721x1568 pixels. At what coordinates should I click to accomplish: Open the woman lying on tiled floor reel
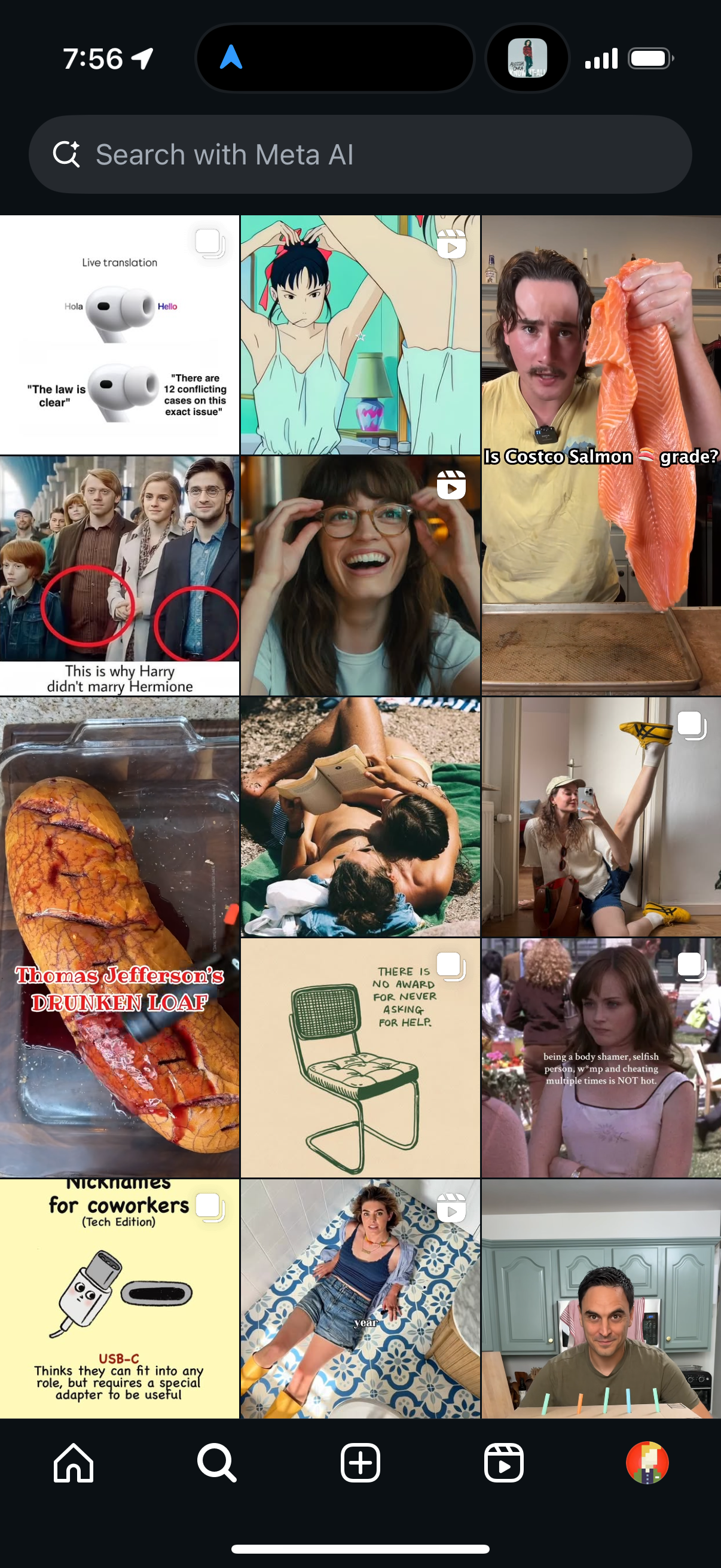pyautogui.click(x=360, y=1299)
